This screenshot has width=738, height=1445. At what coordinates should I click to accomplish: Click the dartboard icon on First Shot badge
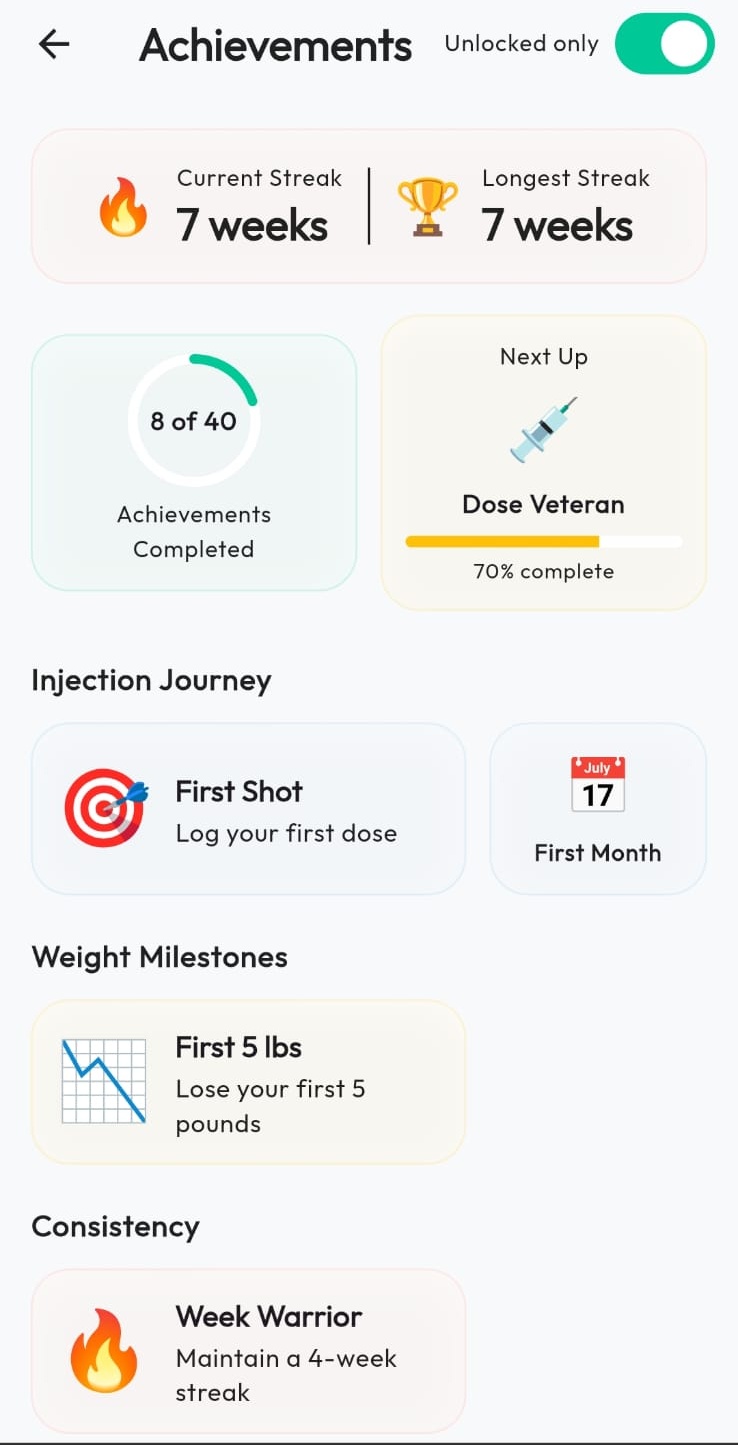(103, 805)
